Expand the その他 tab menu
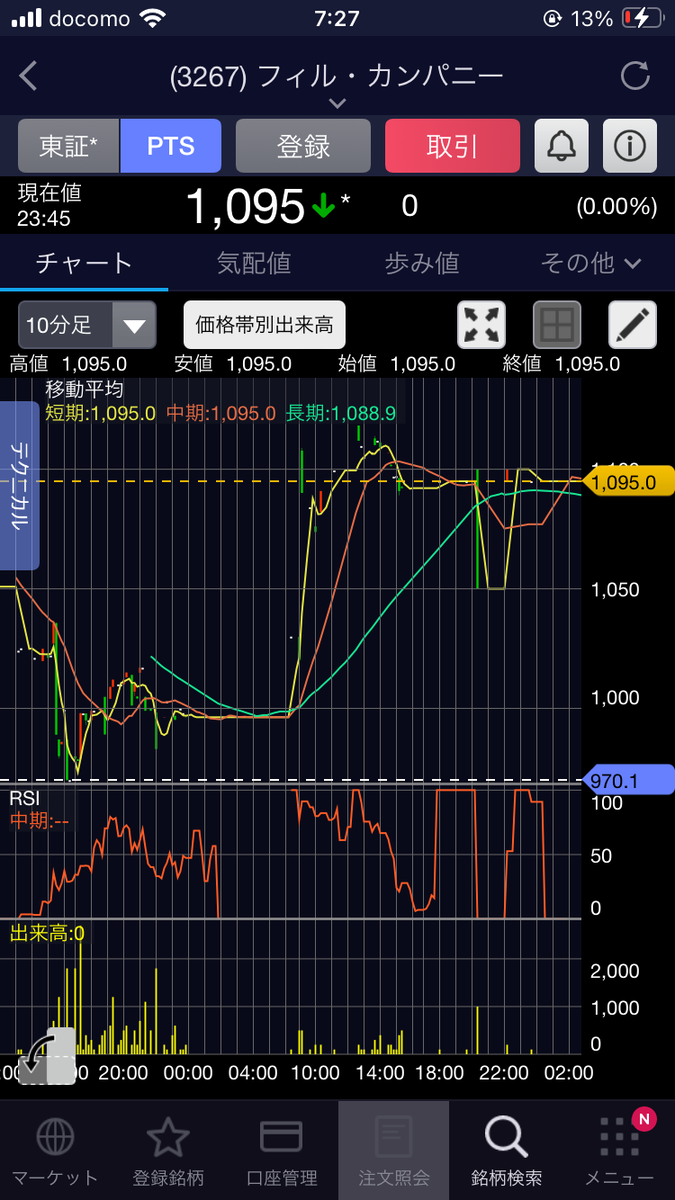The image size is (675, 1200). (x=590, y=263)
